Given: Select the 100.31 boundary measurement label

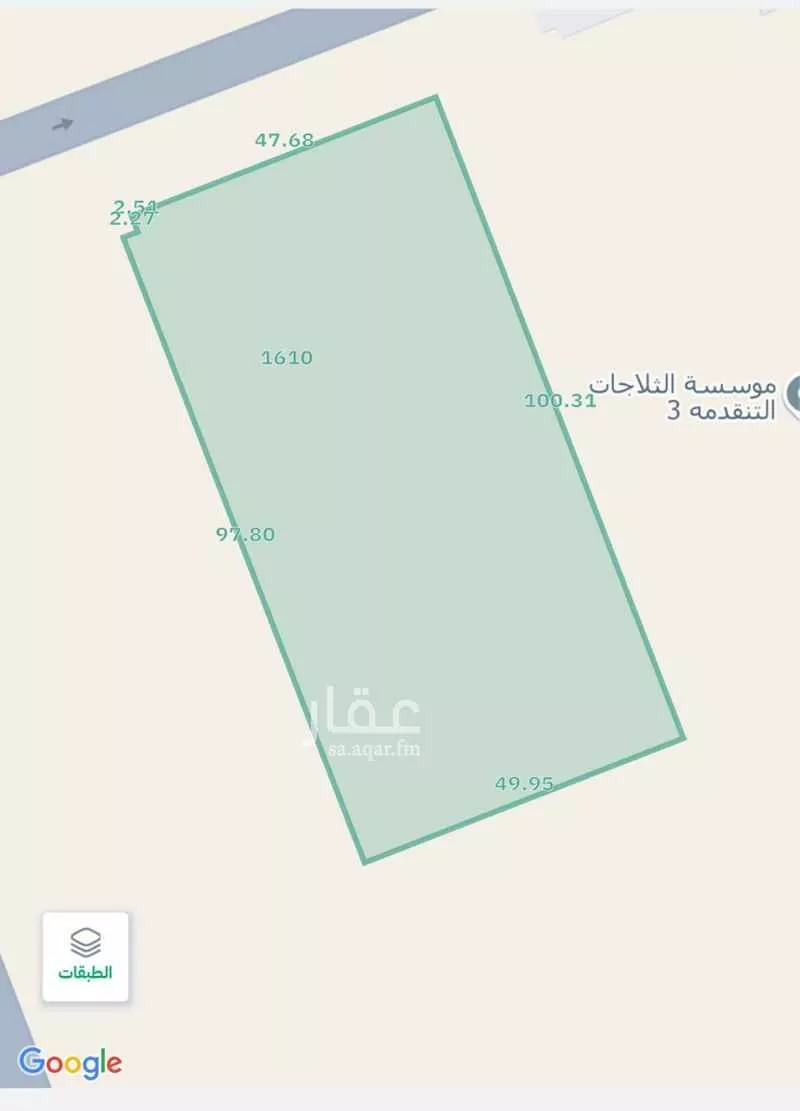Looking at the screenshot, I should [x=555, y=402].
